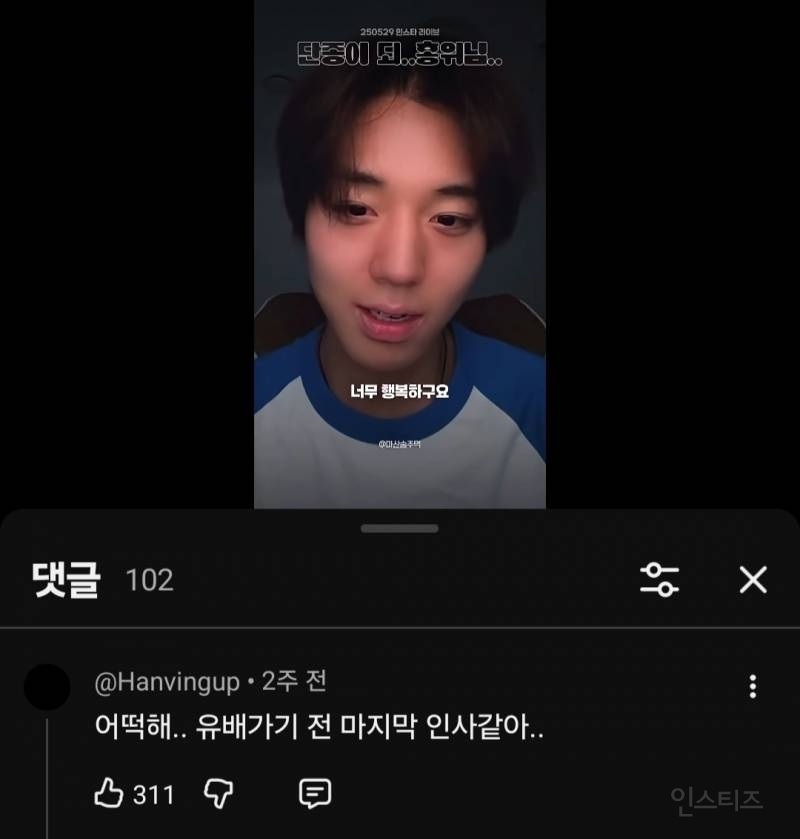This screenshot has width=800, height=839.
Task: Open the reply speech-bubble icon on the comment
Action: click(316, 795)
